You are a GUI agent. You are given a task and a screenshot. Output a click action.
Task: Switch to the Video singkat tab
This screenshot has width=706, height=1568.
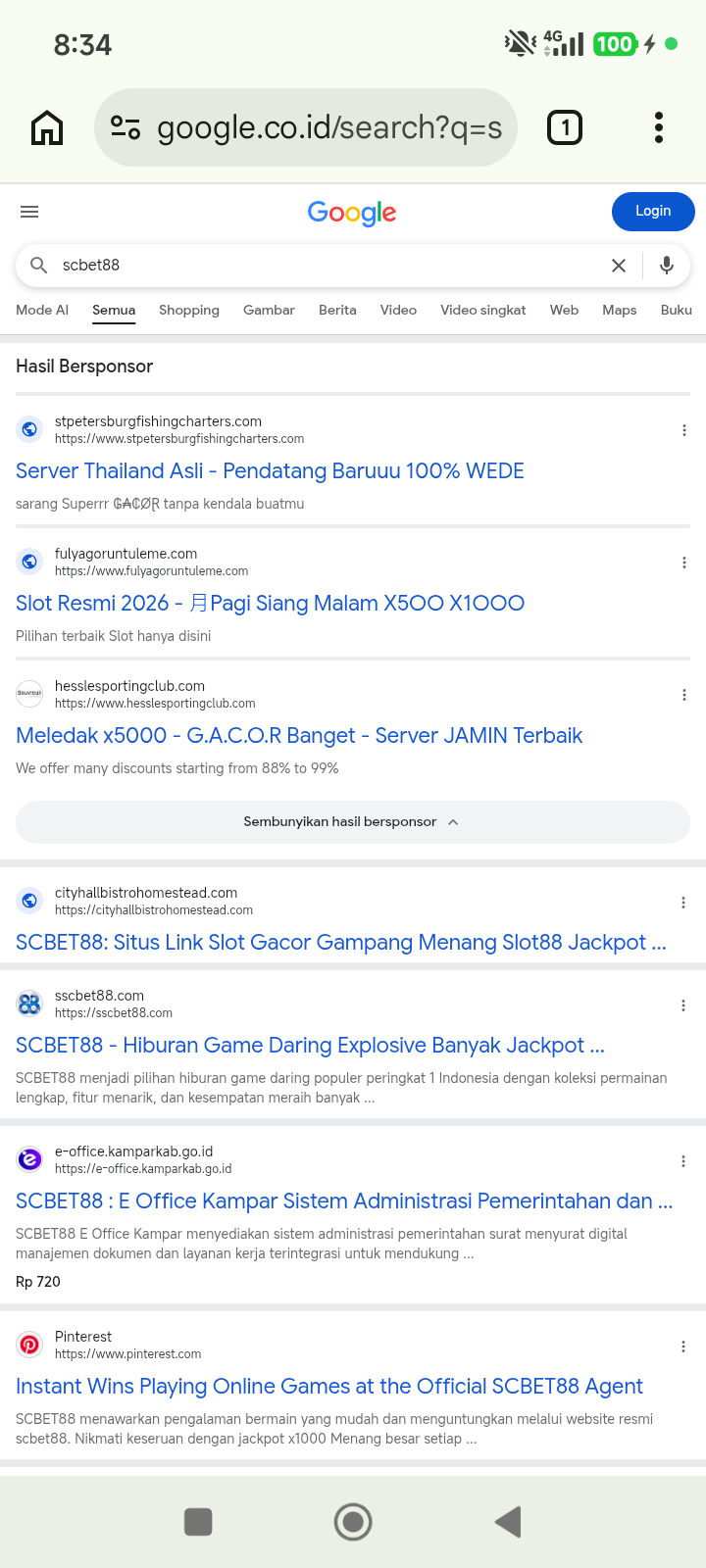483,310
